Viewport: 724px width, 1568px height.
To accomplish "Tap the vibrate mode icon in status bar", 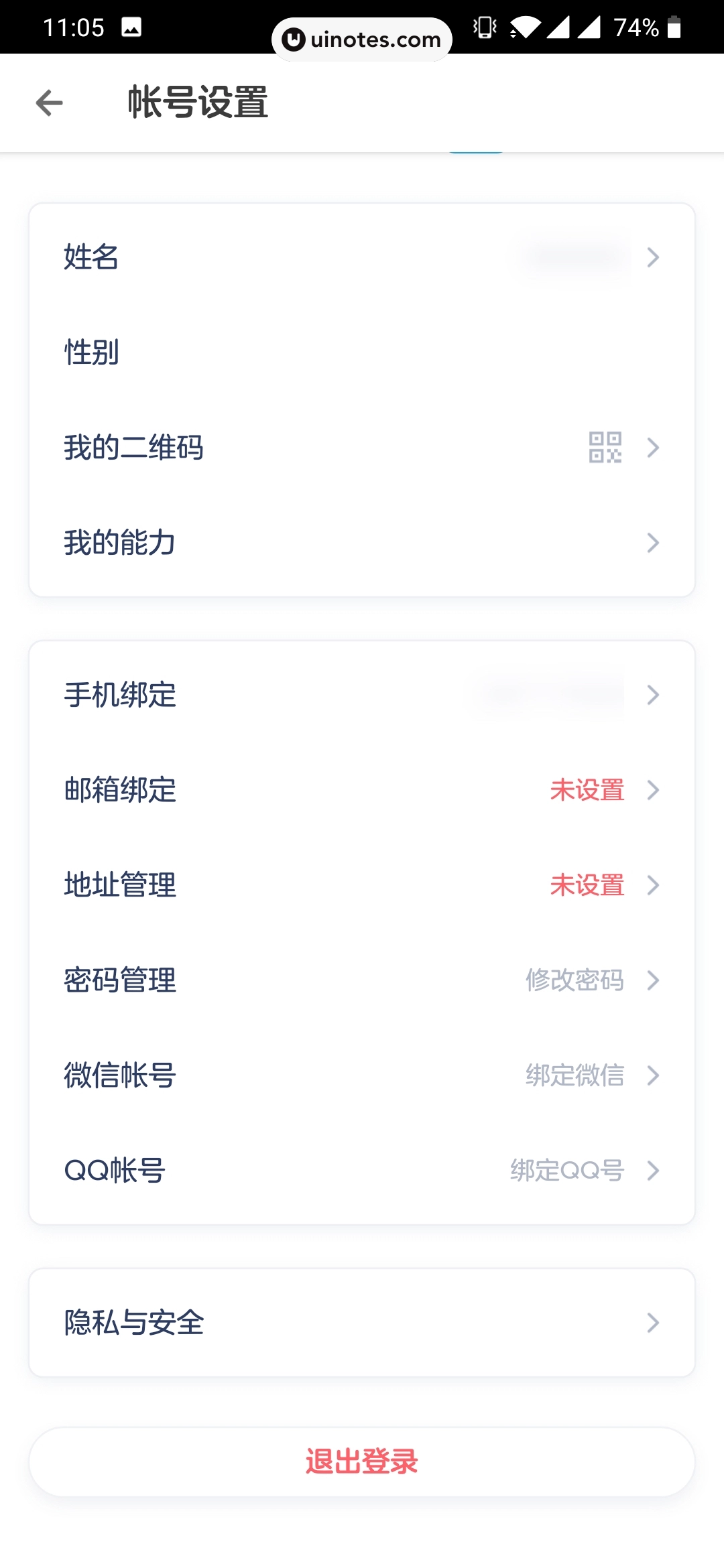I will [x=484, y=27].
